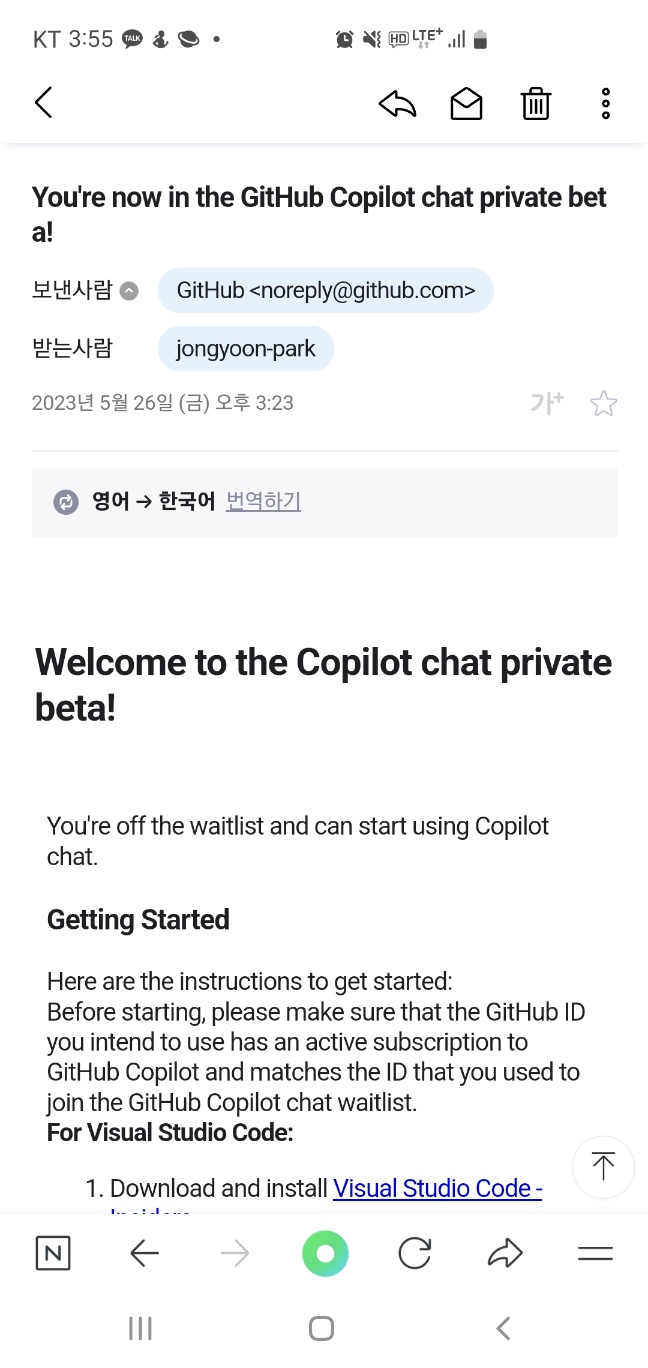Screen dimensions: 648x1368
Task: Open the Naver home N button
Action: [x=53, y=1253]
